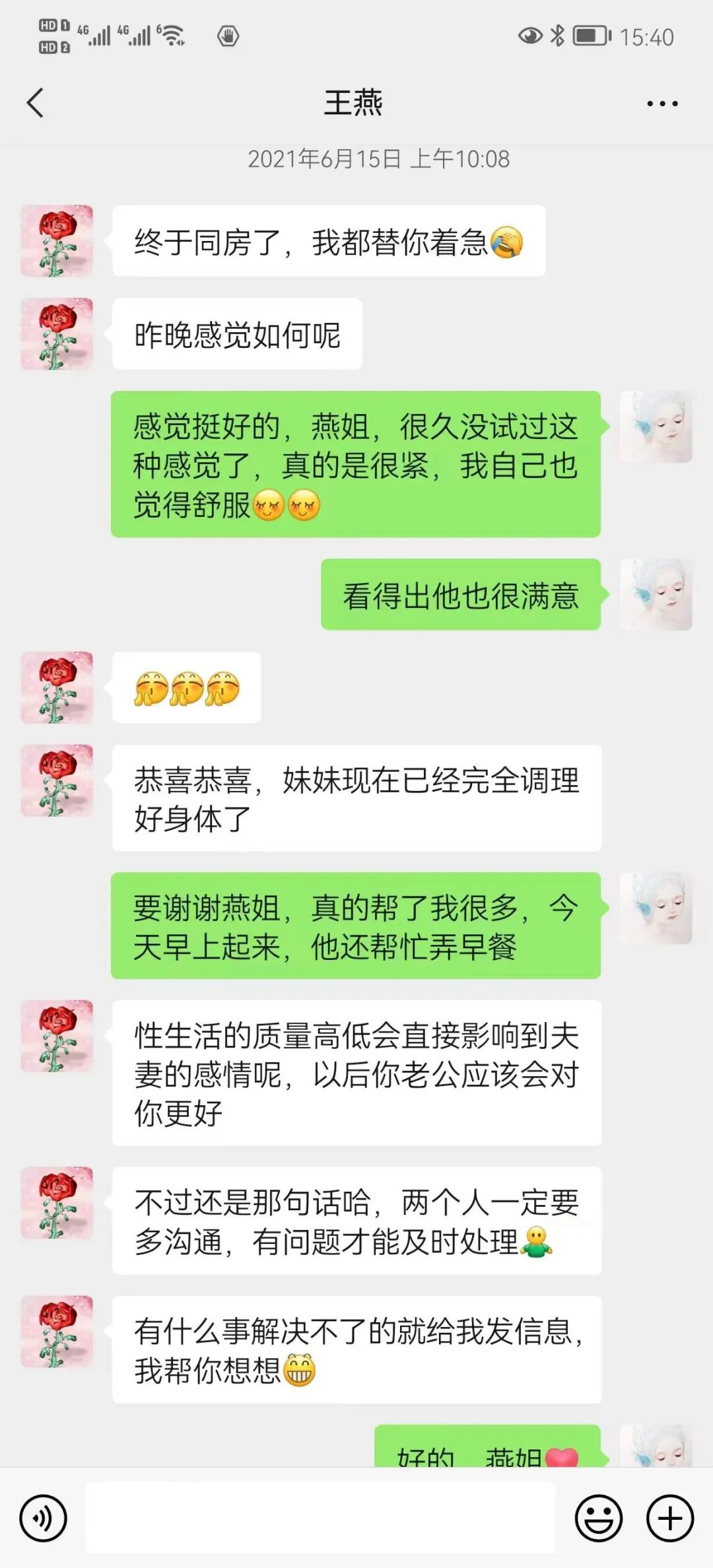The width and height of the screenshot is (713, 1568).
Task: Open the emoji sticker panel
Action: point(599,1518)
